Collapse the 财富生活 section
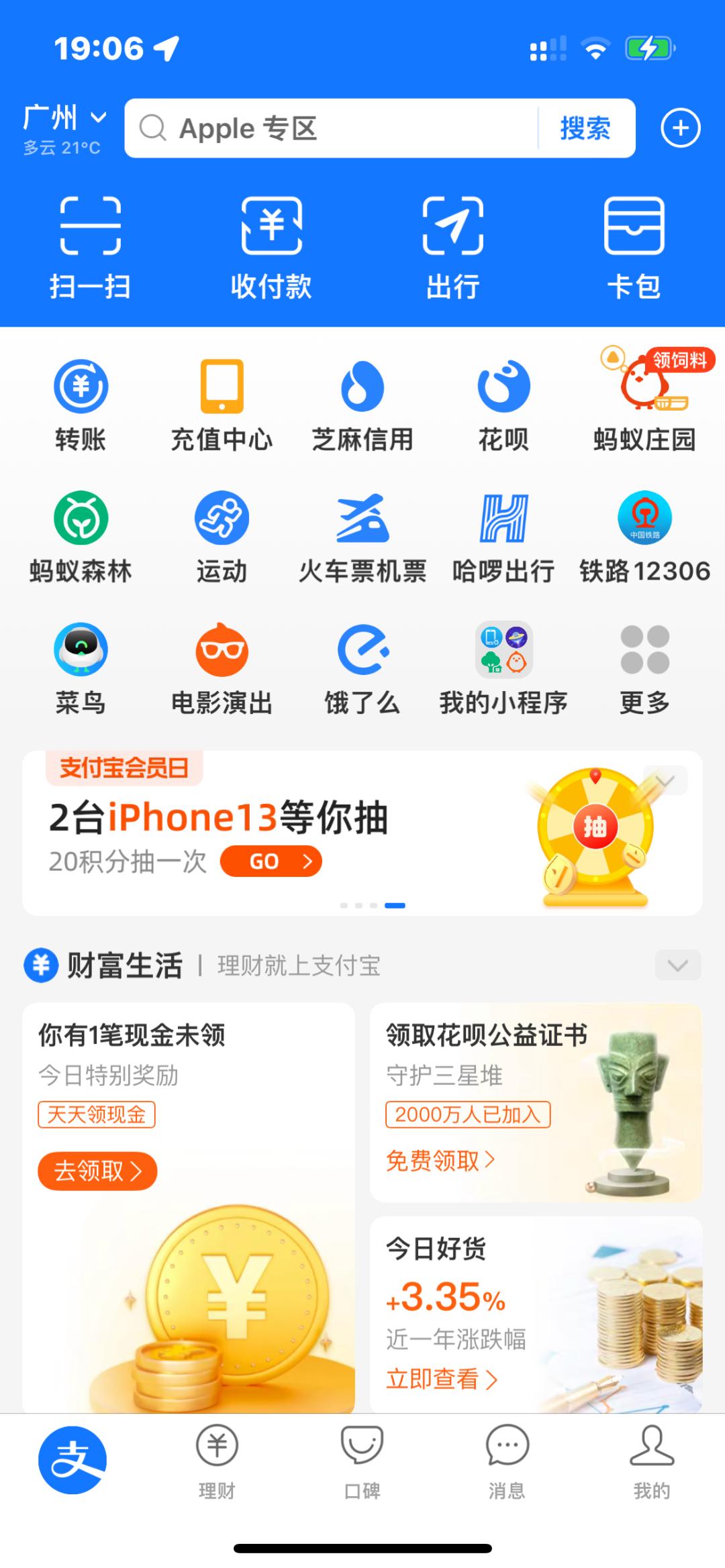Viewport: 725px width, 1568px height. coord(678,966)
